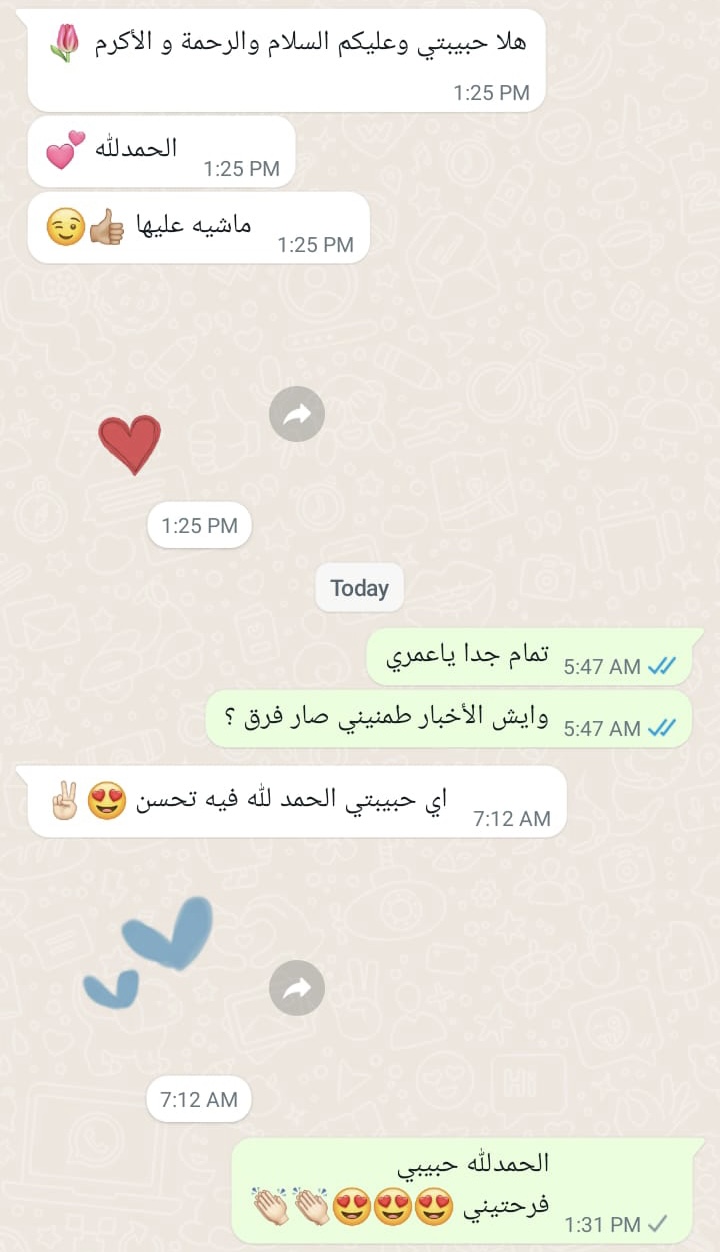
Task: Open the red heart sticker
Action: pyautogui.click(x=130, y=445)
